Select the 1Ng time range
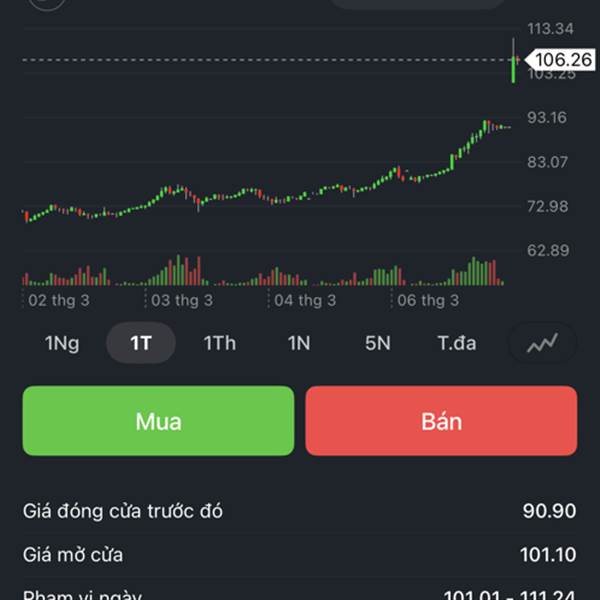This screenshot has height=600, width=600. point(62,343)
